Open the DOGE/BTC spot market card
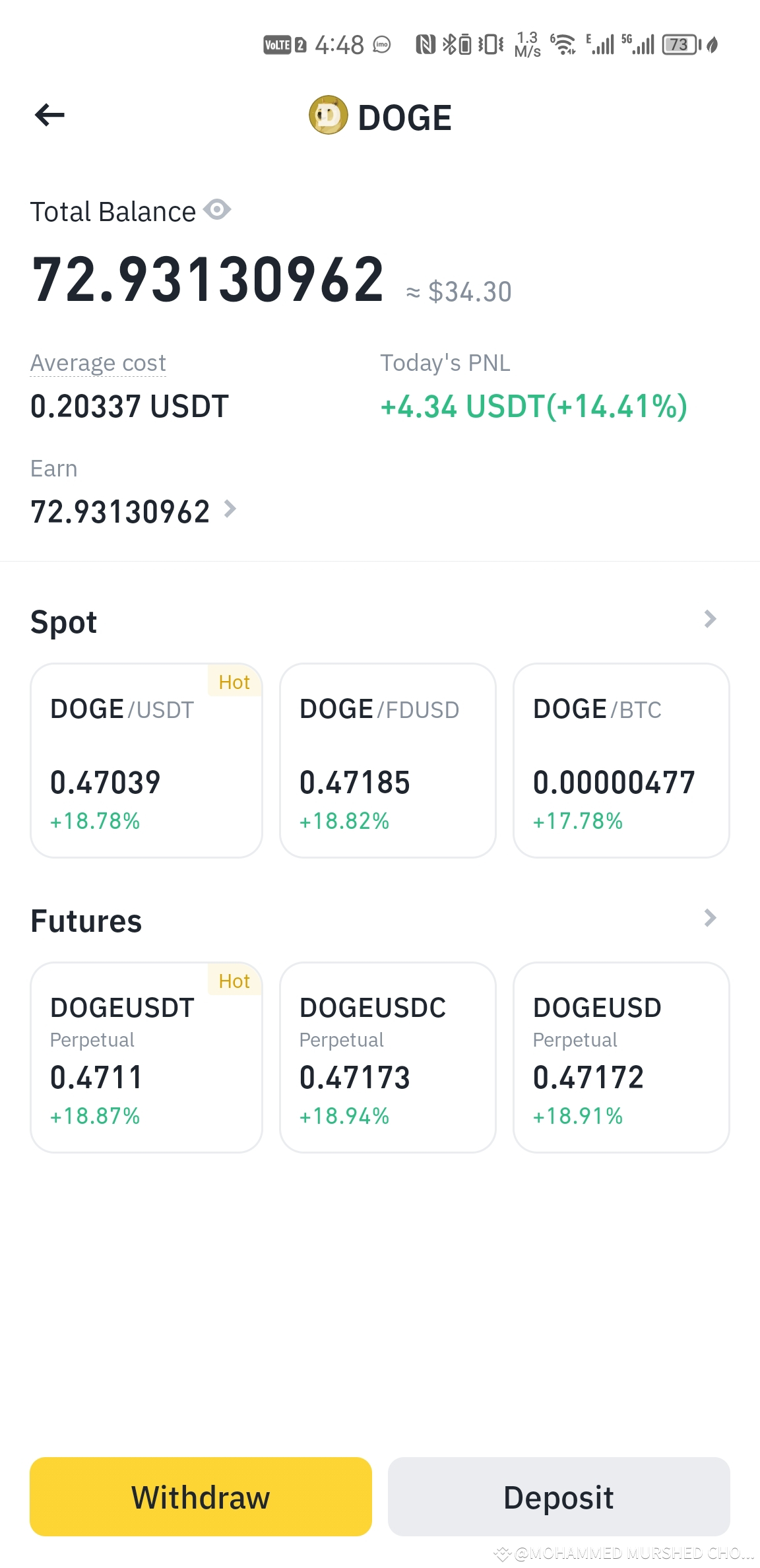This screenshot has width=760, height=1568. click(x=621, y=760)
